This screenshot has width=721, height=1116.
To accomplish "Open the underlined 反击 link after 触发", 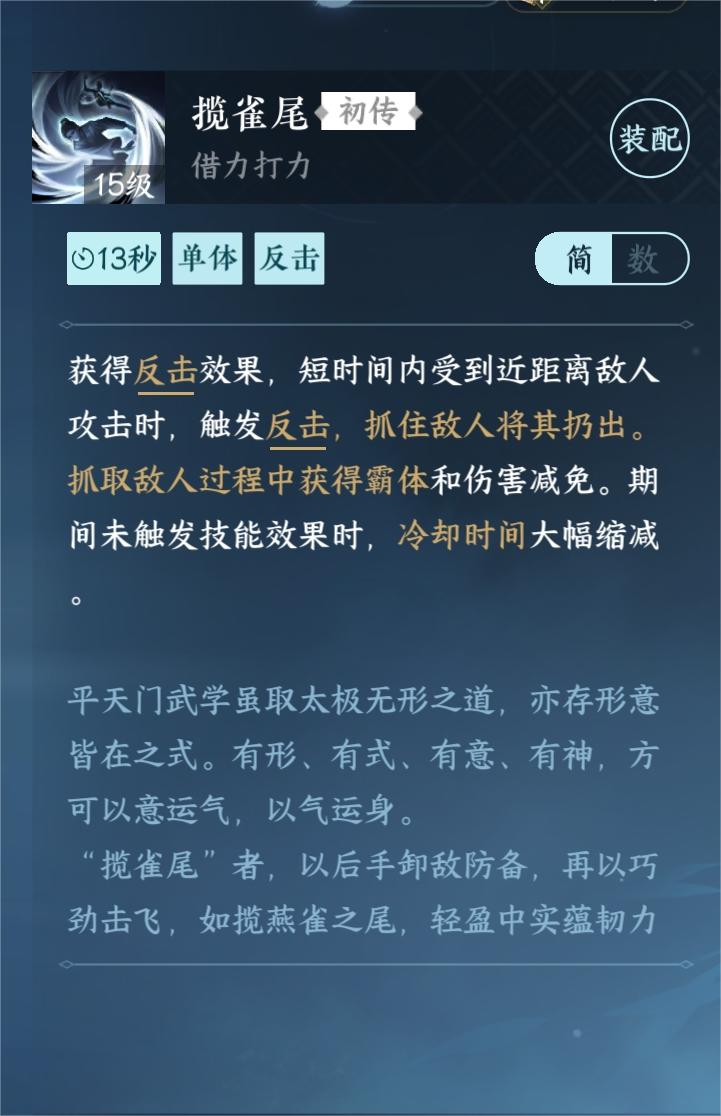I will click(x=298, y=427).
